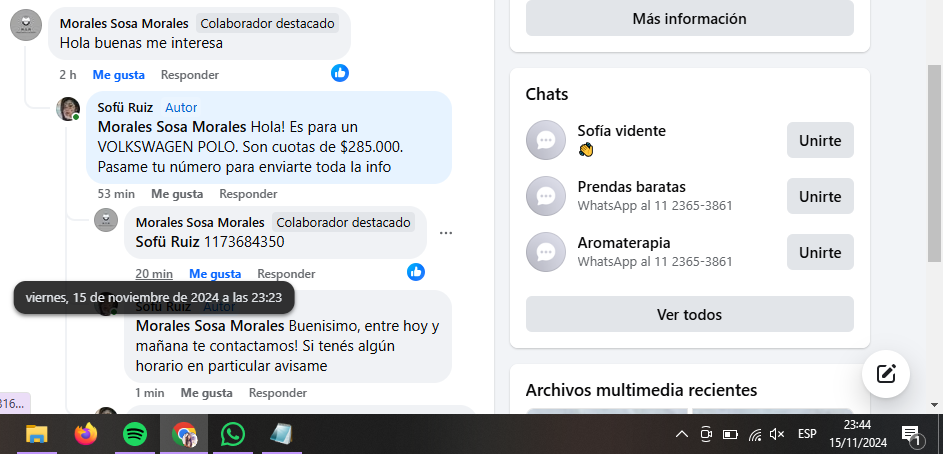View the like reaction on the top comment
943x454 pixels.
340,73
